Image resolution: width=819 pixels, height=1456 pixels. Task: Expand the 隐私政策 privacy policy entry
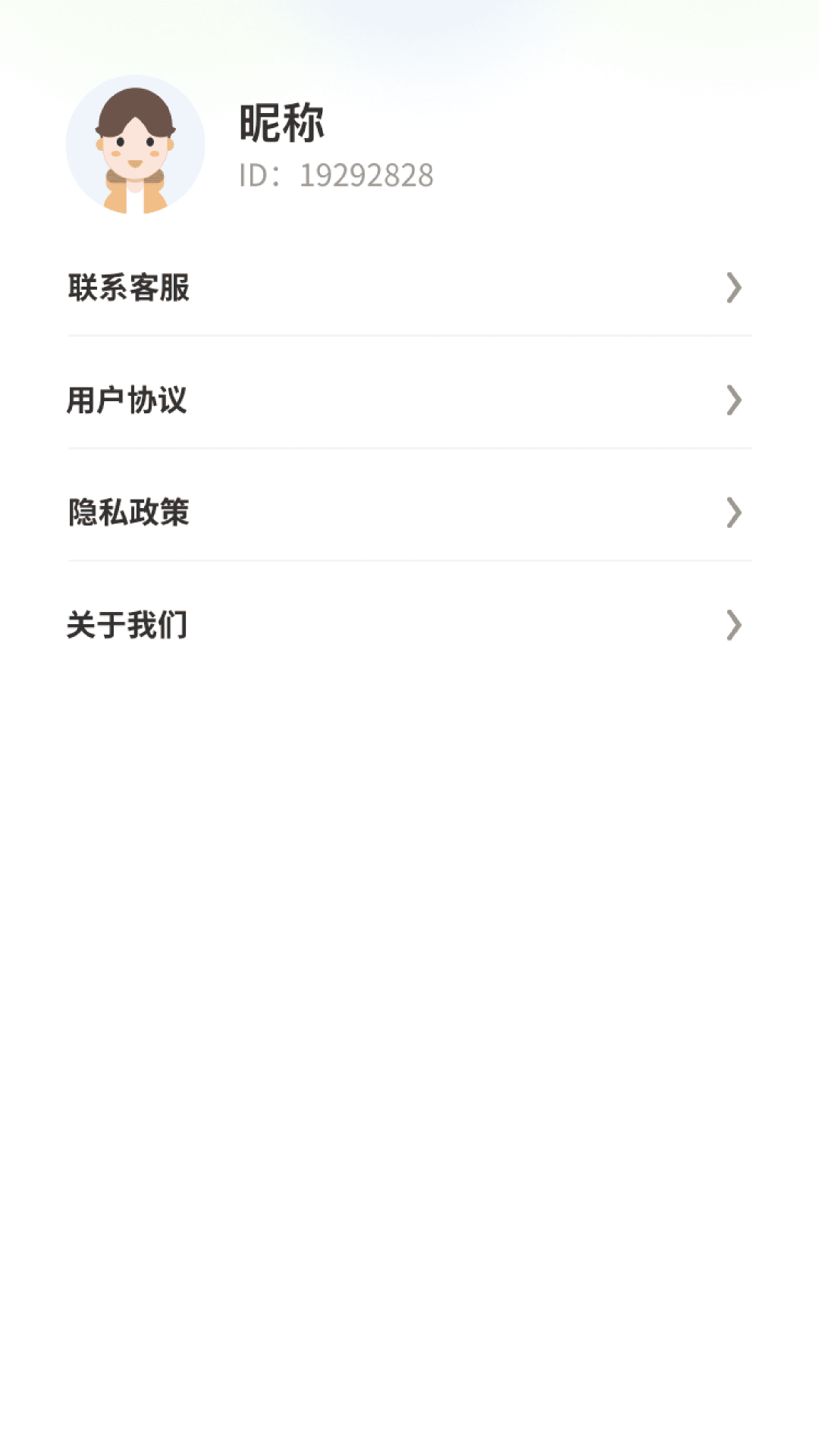[129, 513]
